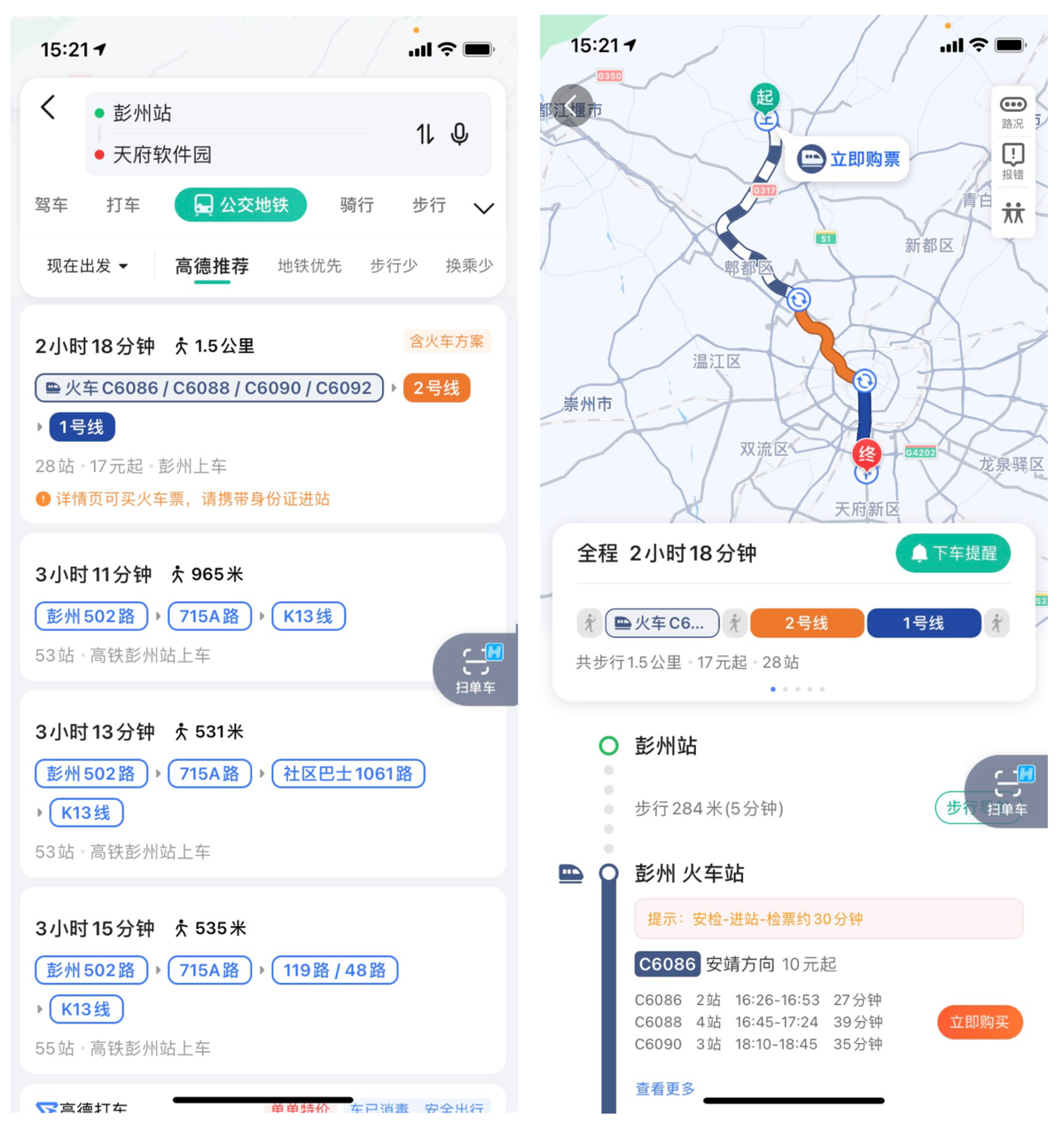
Task: Open the 2小时18分钟 train route card
Action: 262,413
